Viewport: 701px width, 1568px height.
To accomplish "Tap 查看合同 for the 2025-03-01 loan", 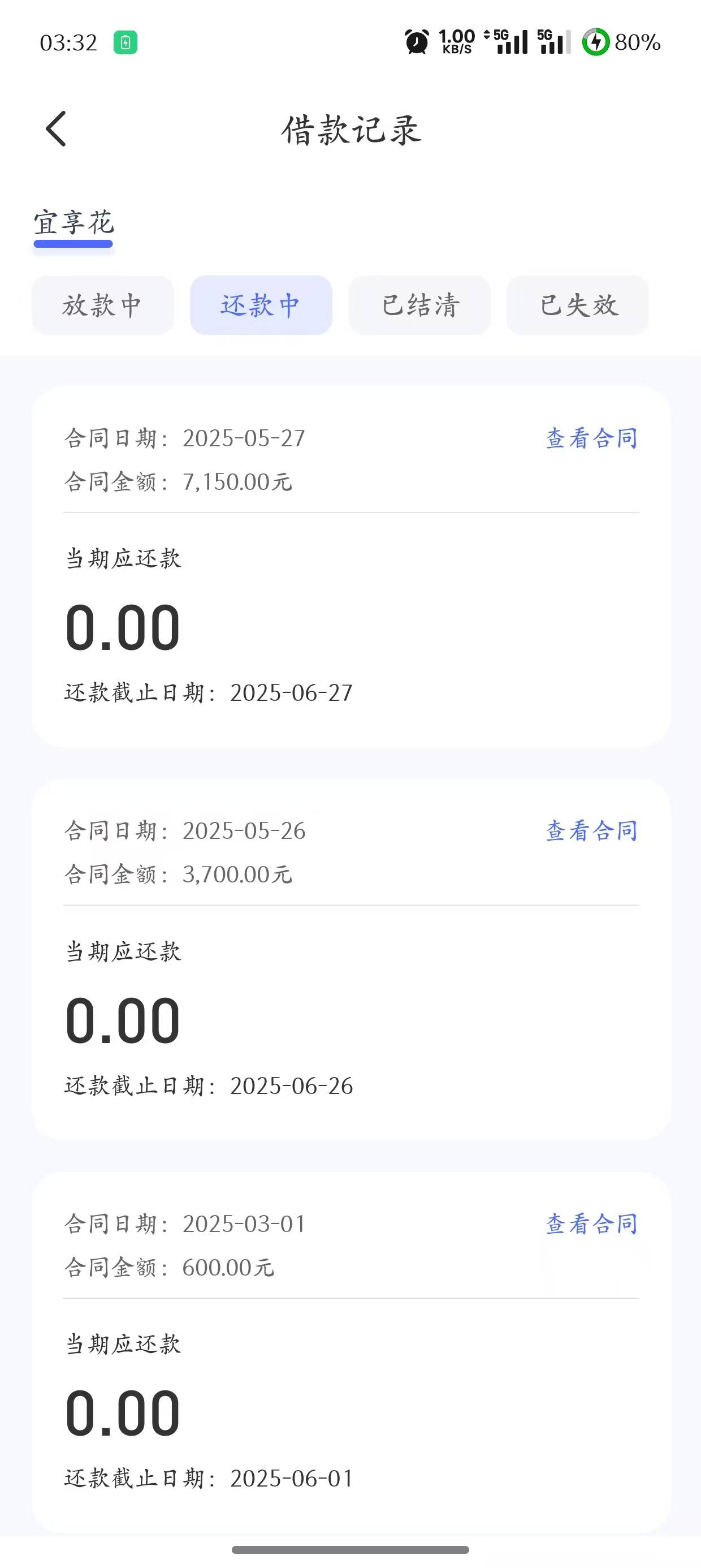I will click(591, 1224).
